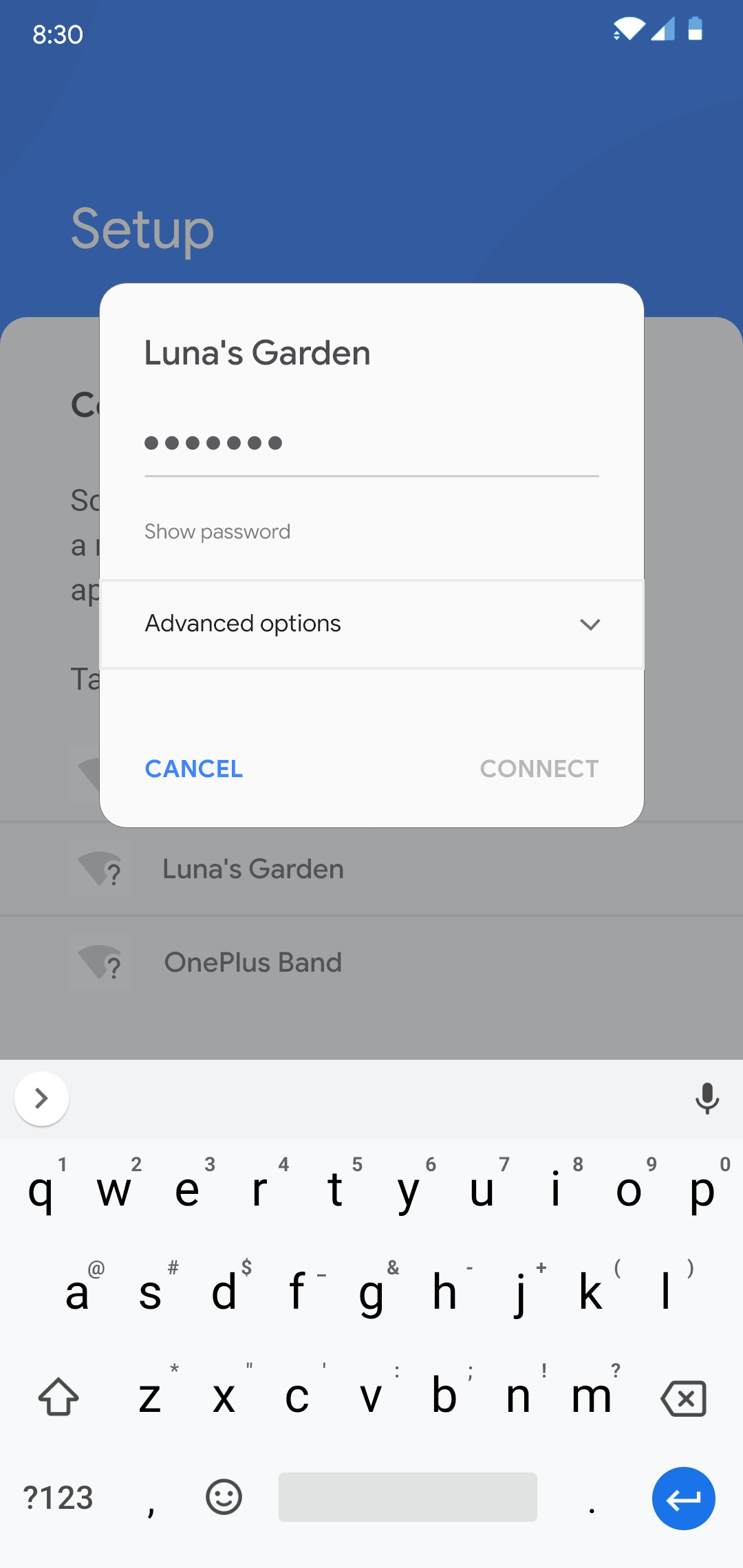Tap the password field for Luna's Garden
743x1568 pixels.
[x=371, y=444]
